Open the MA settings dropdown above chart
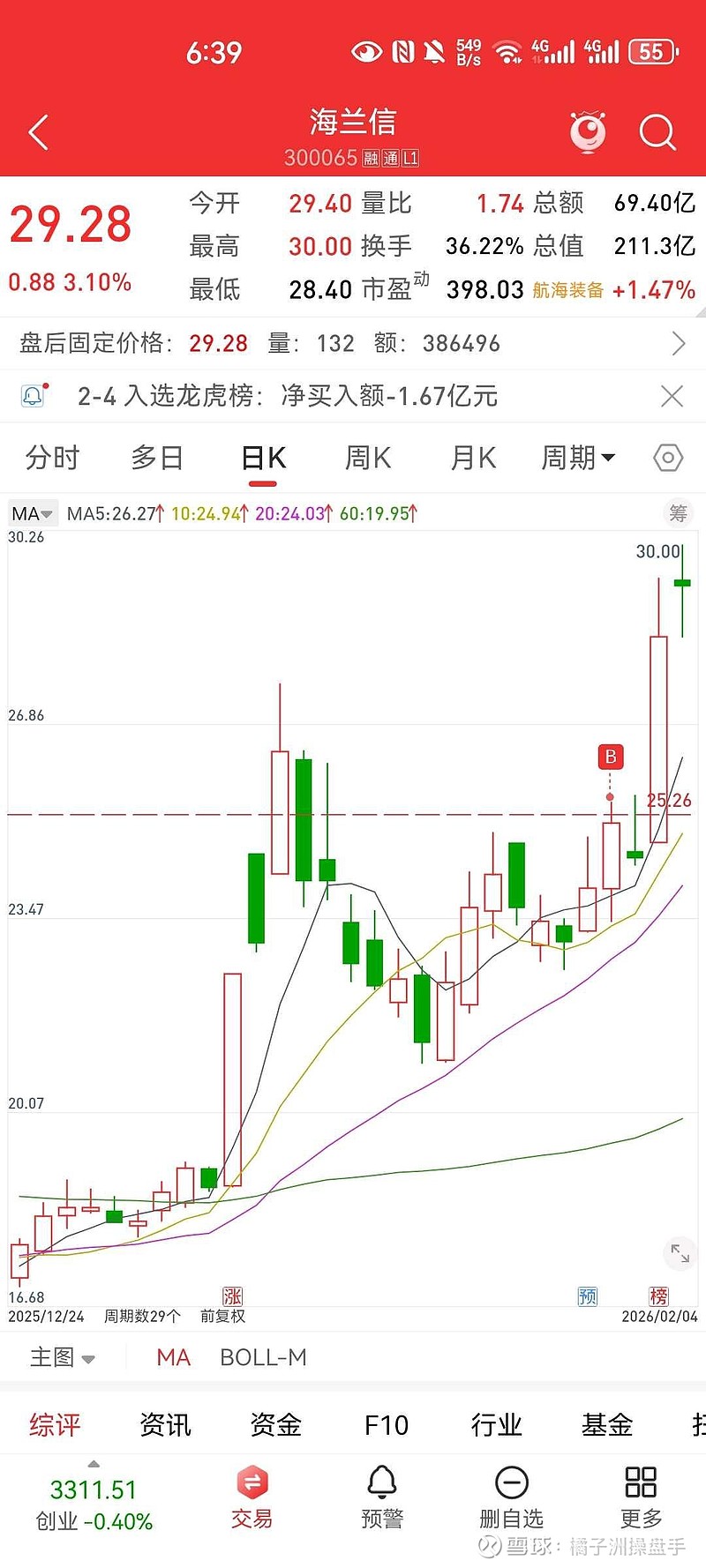 pyautogui.click(x=28, y=512)
